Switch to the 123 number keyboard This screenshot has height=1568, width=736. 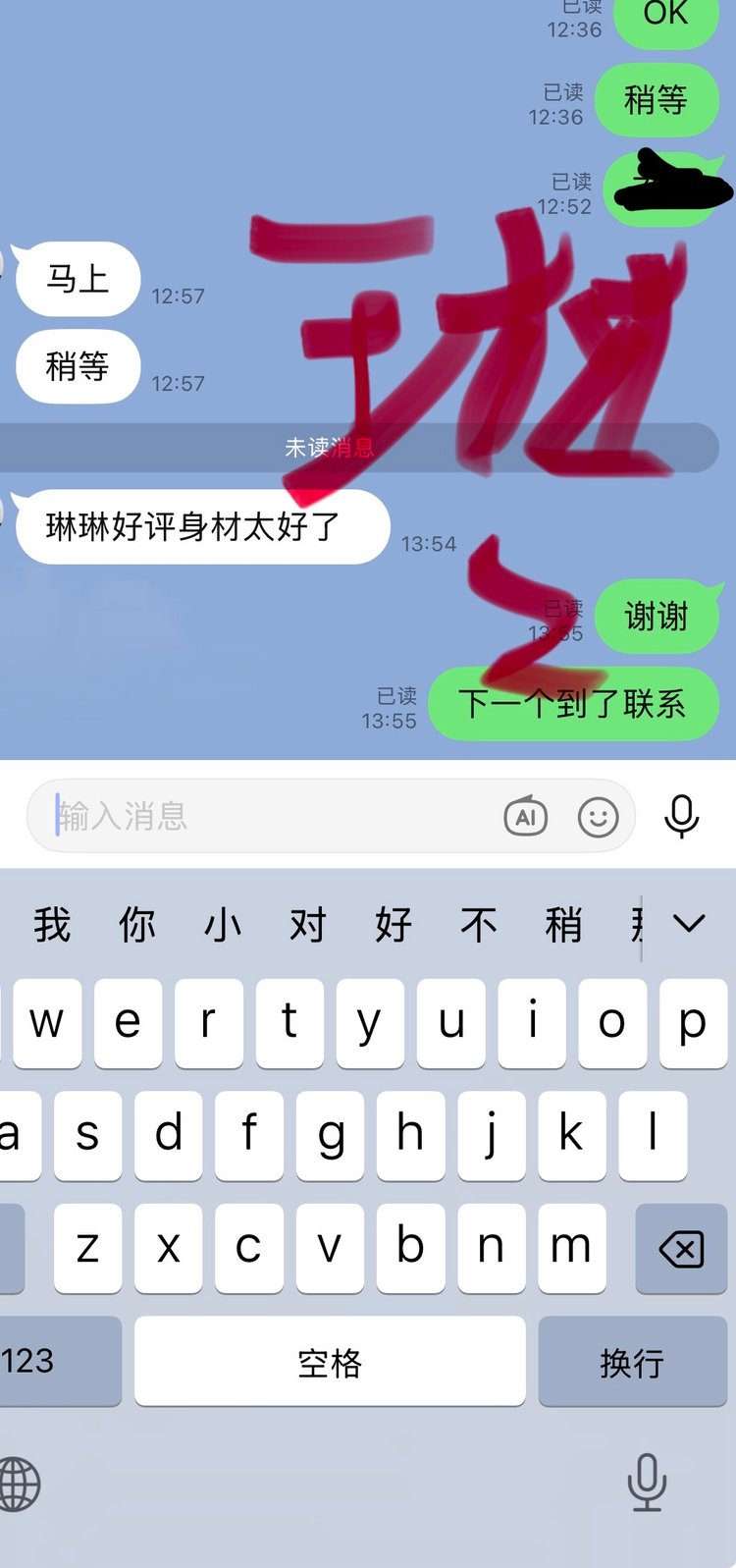click(39, 1362)
